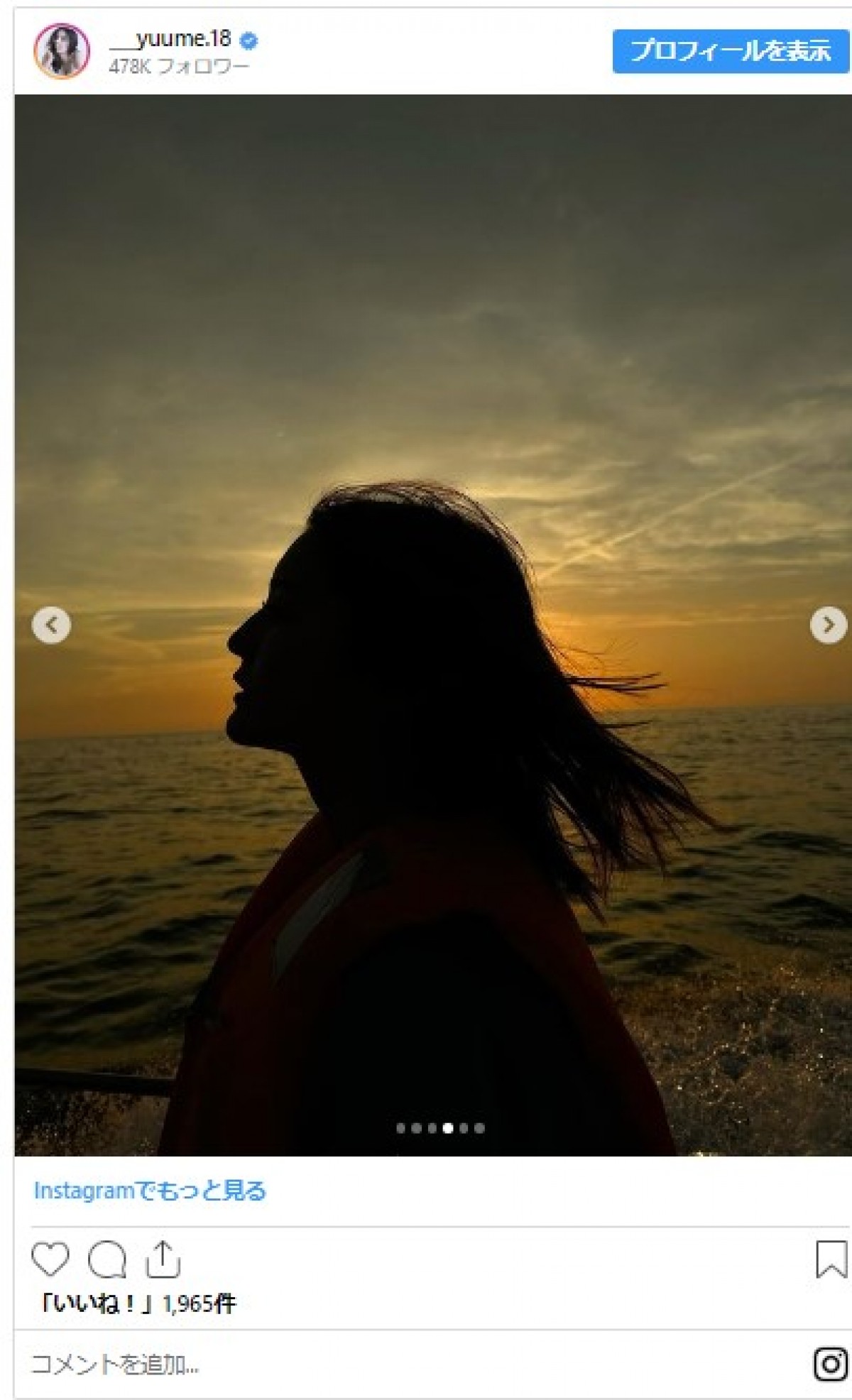Go to the previous photo in the carousel

(x=51, y=625)
